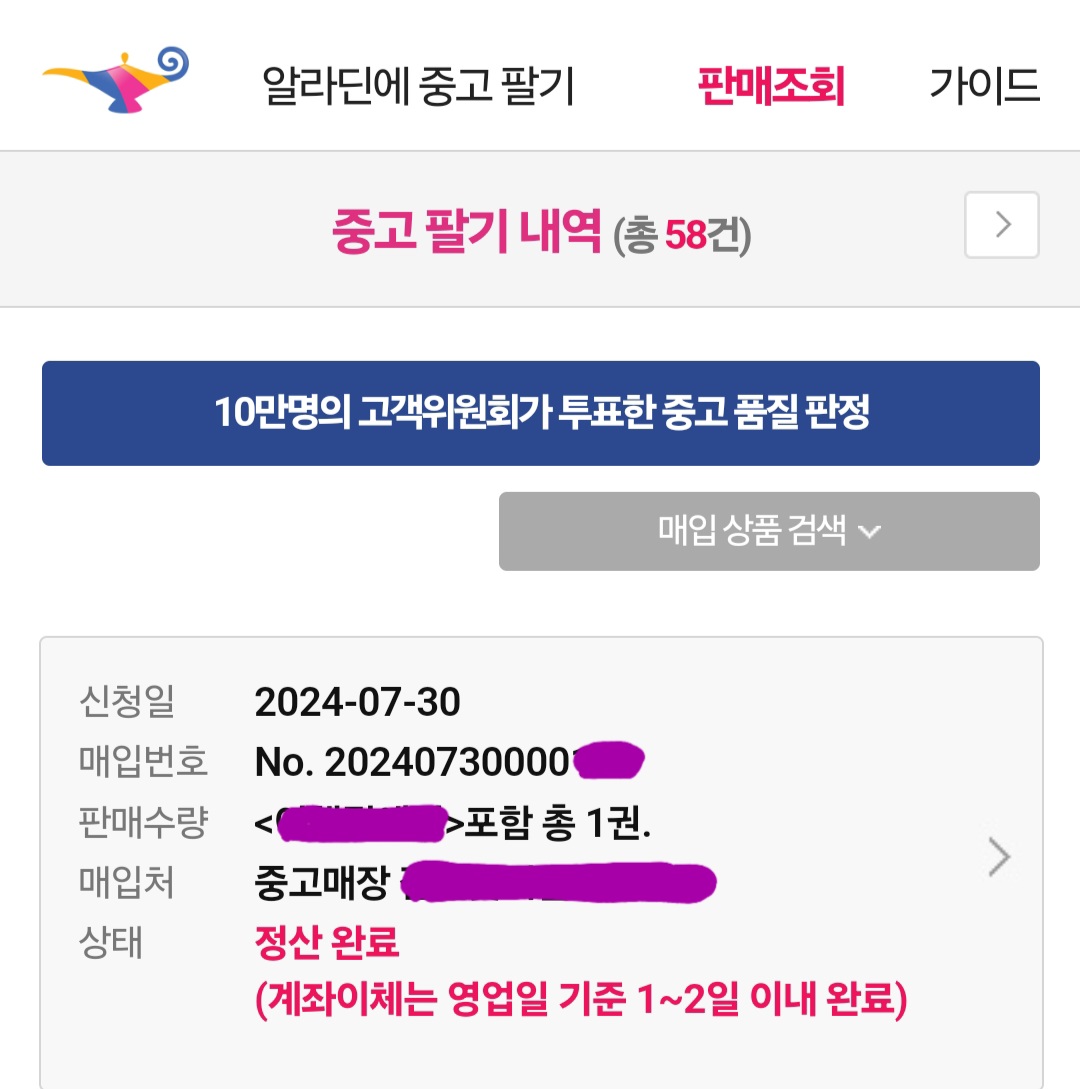Open the 2024-07-30 sale record card

(541, 862)
